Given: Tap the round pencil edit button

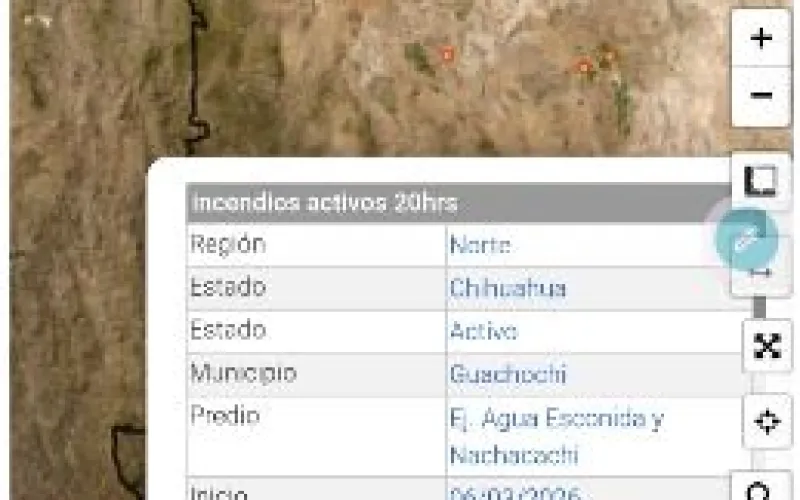Looking at the screenshot, I should click(746, 239).
